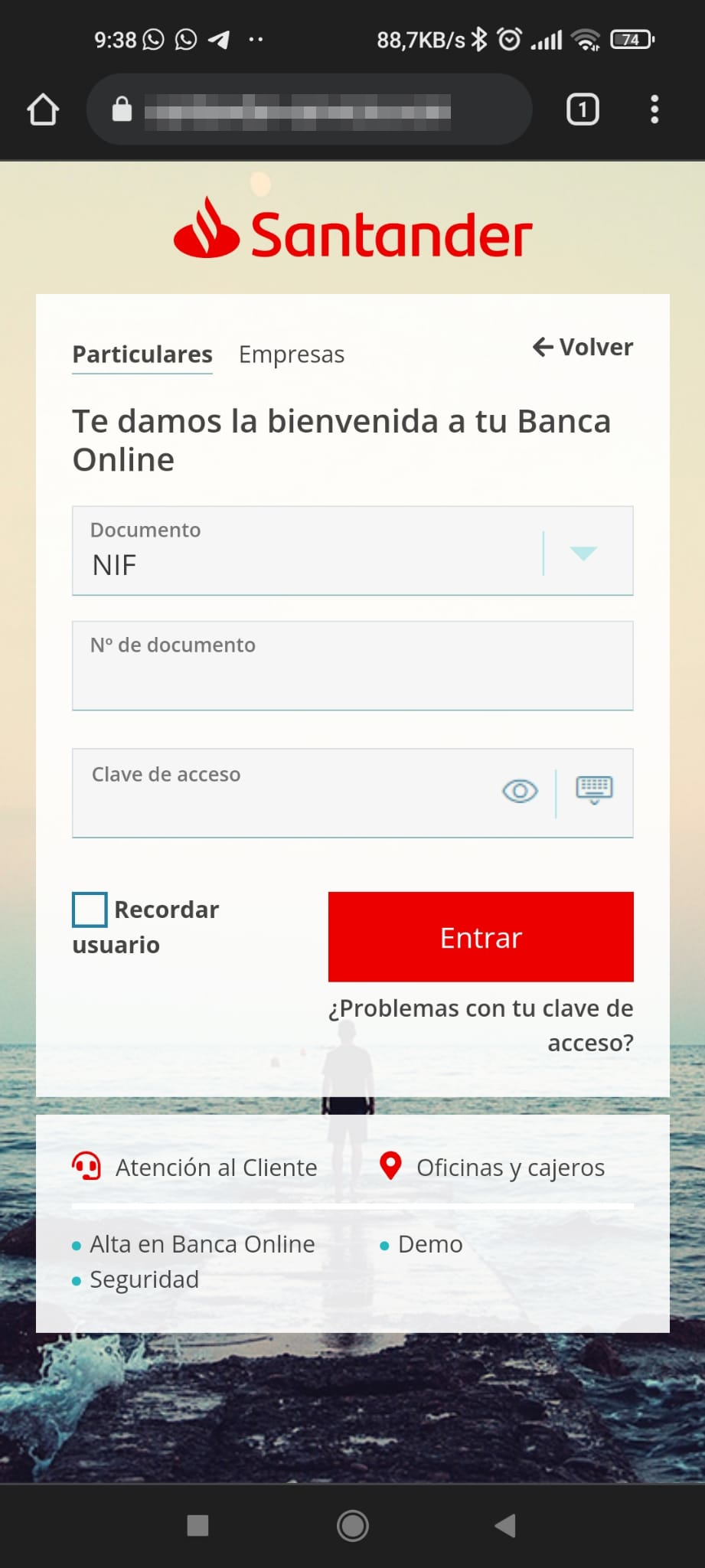View the Demo link
Viewport: 705px width, 1568px height.
[429, 1244]
